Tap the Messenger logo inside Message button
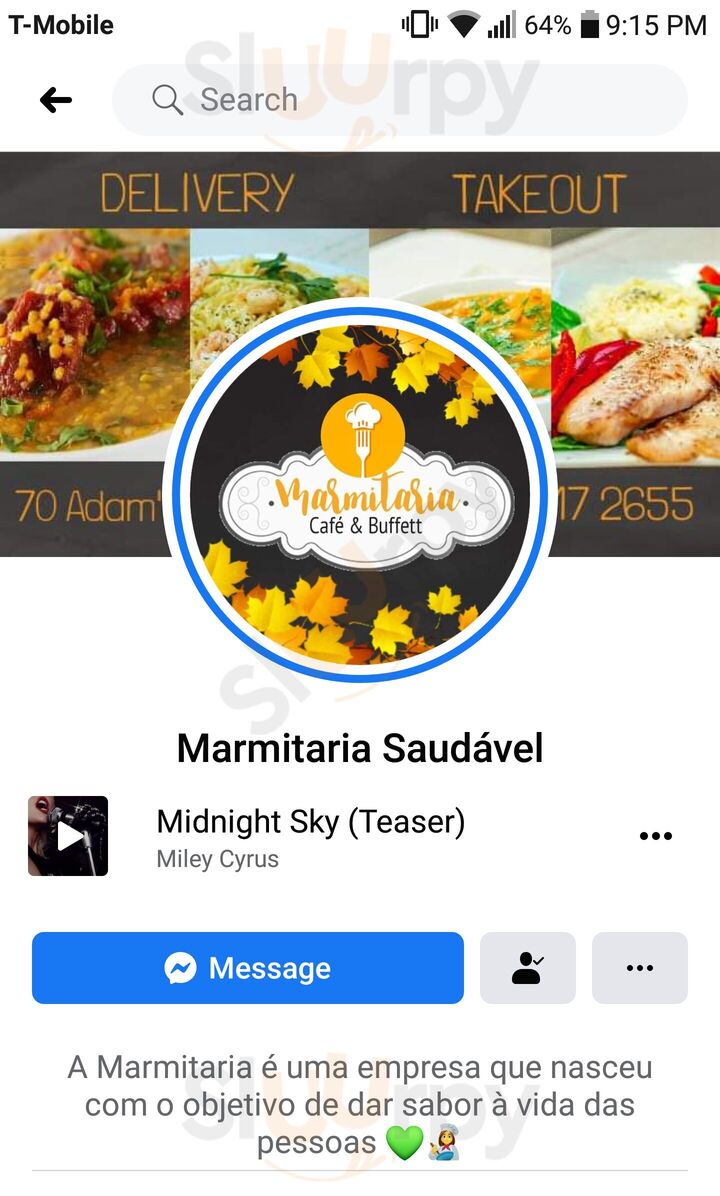The height and width of the screenshot is (1196, 720). click(178, 967)
